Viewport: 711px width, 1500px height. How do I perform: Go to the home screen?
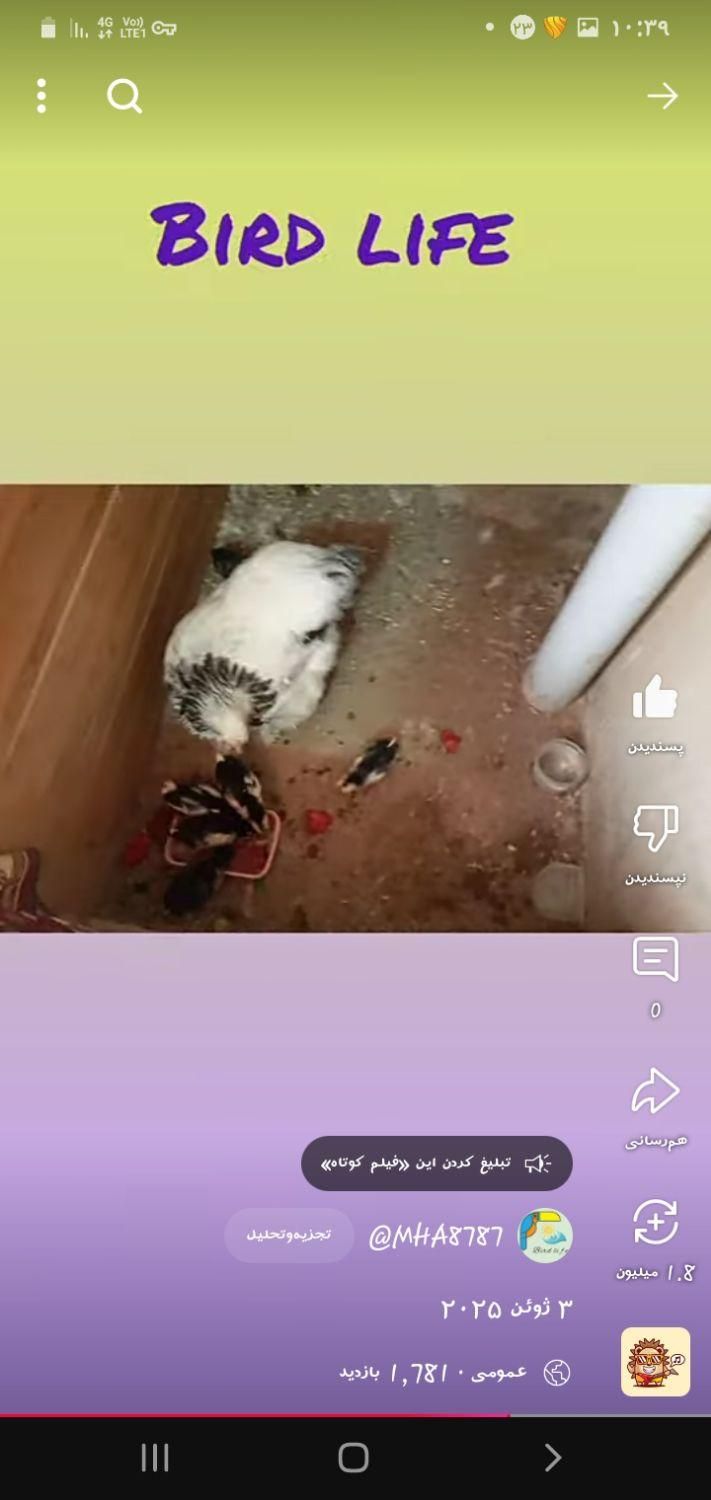pos(354,1457)
